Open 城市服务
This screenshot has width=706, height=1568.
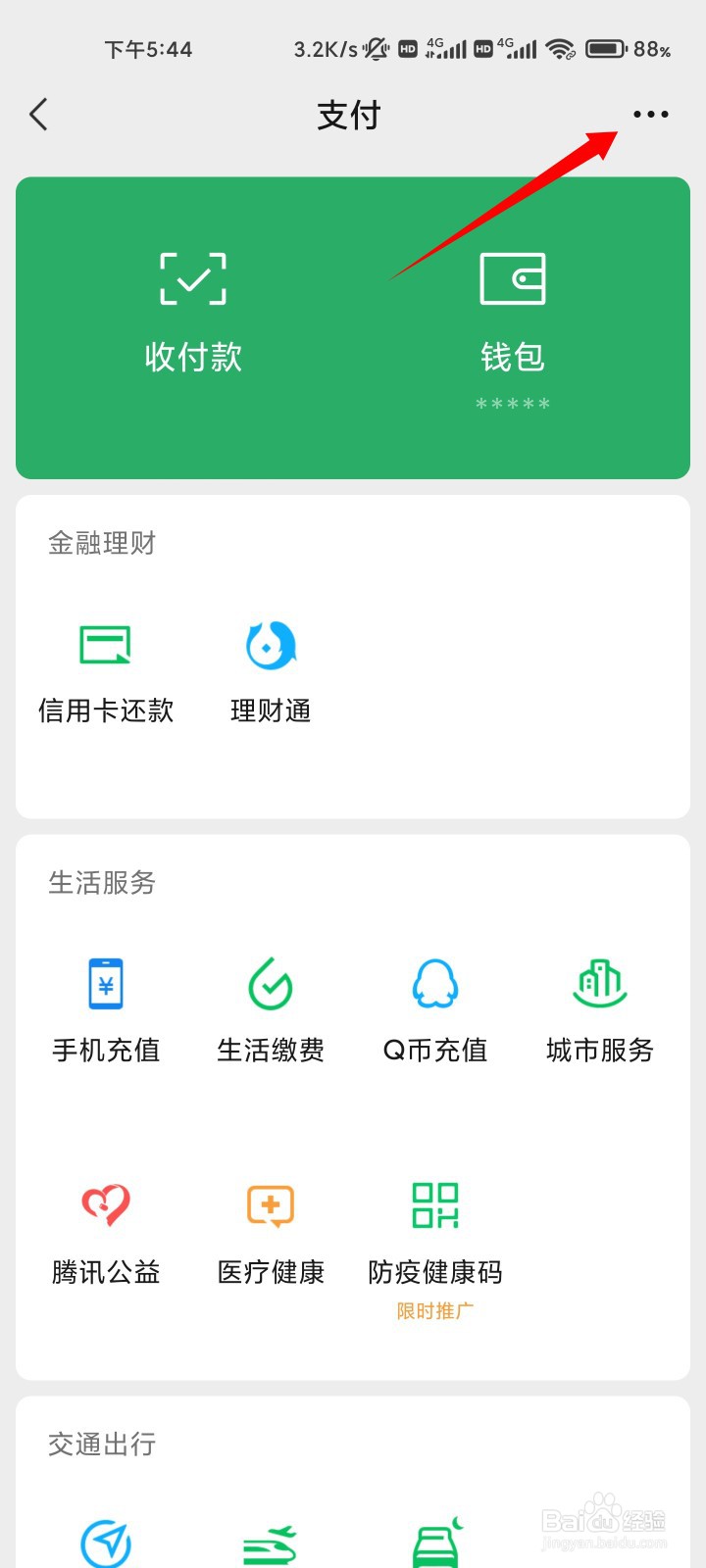pyautogui.click(x=600, y=1009)
